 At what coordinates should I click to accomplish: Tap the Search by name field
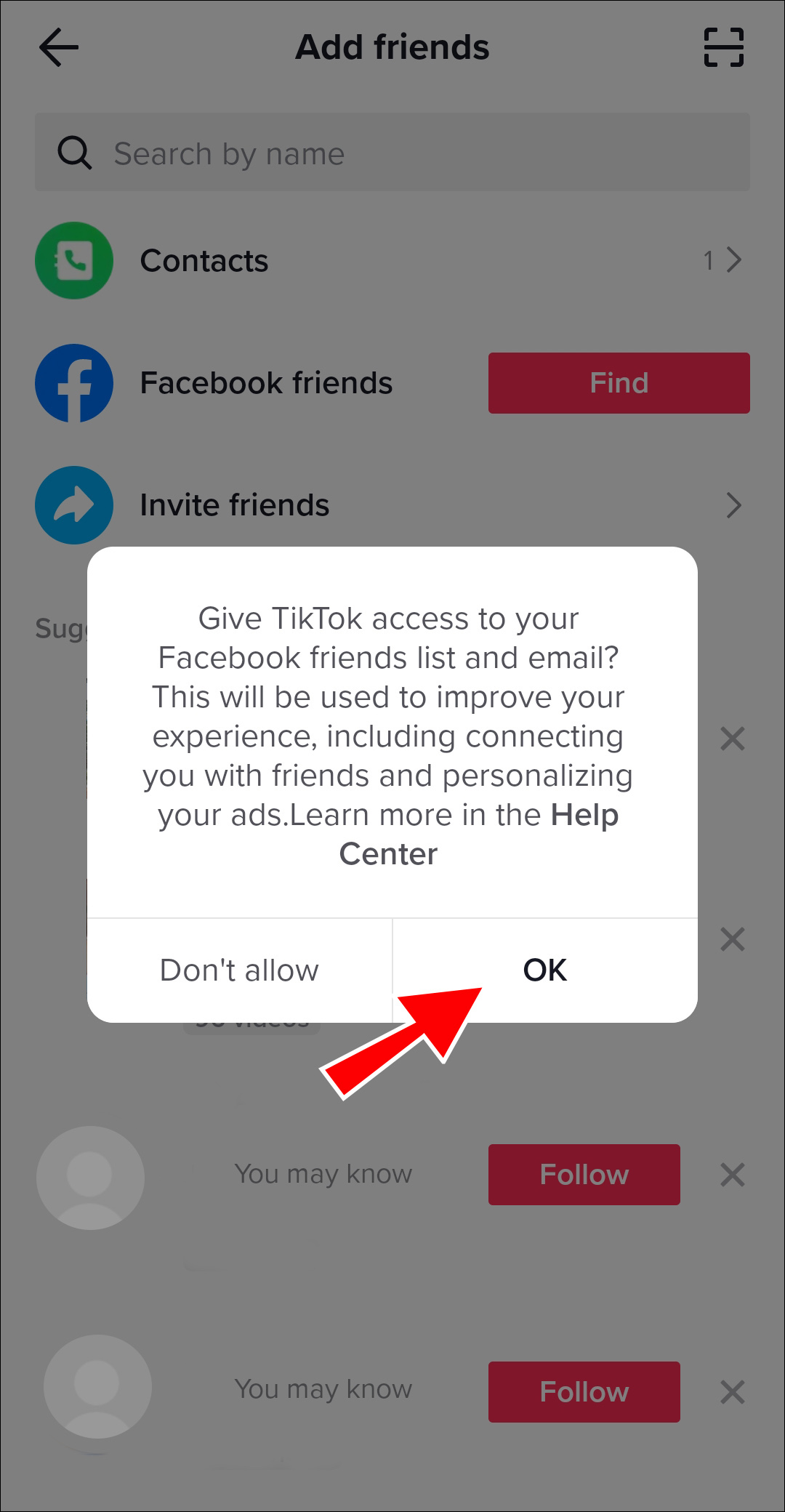click(392, 153)
